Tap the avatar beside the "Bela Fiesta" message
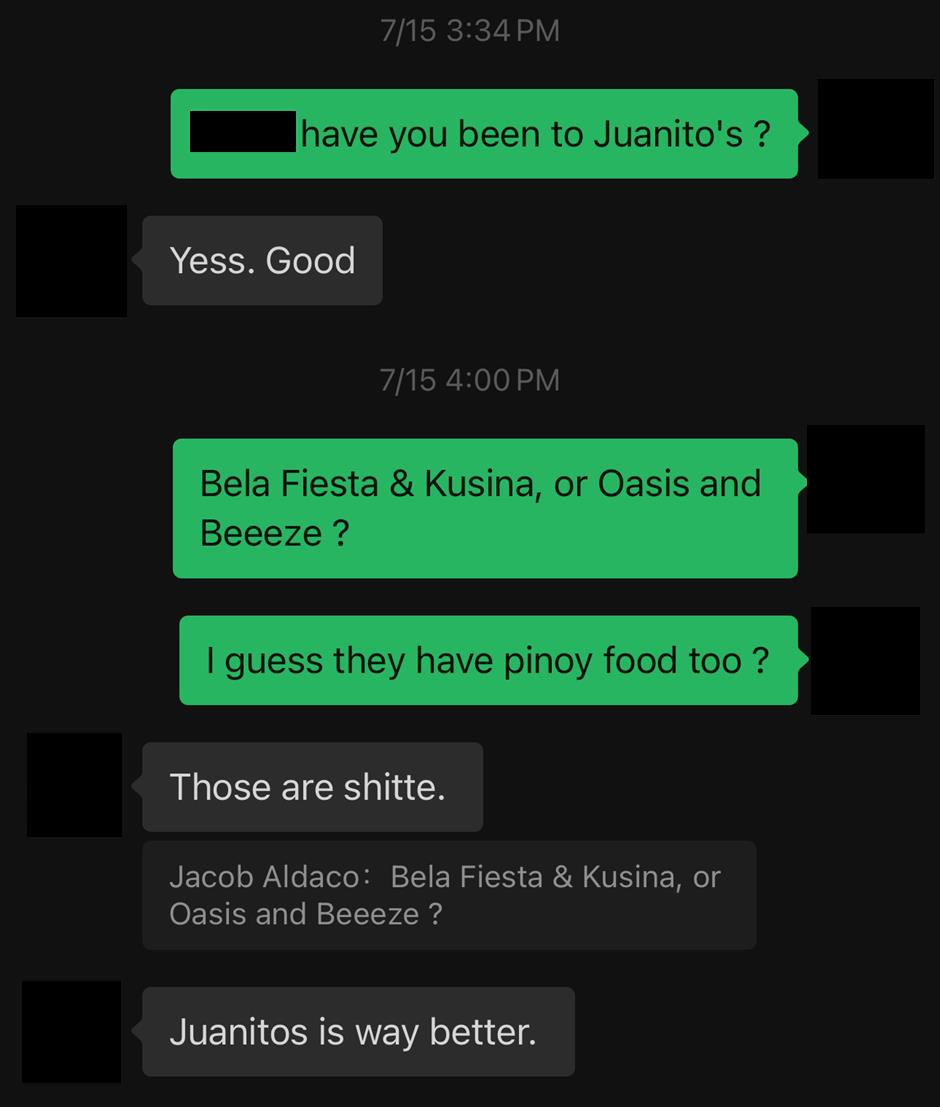 (x=866, y=478)
